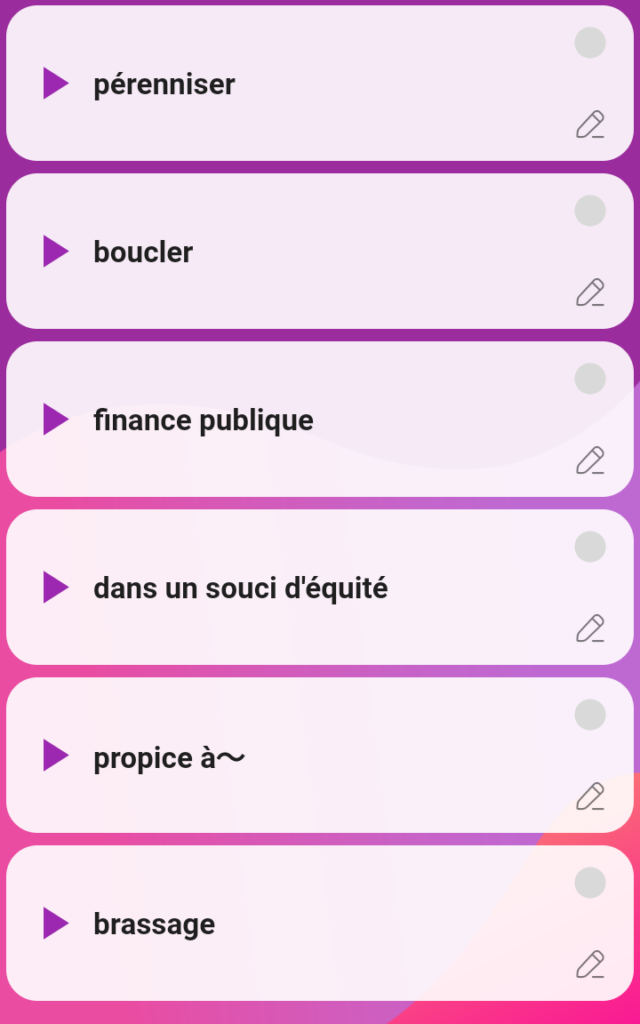Viewport: 640px width, 1024px height.
Task: Mark dans un souci d'équité circle
Action: point(590,547)
